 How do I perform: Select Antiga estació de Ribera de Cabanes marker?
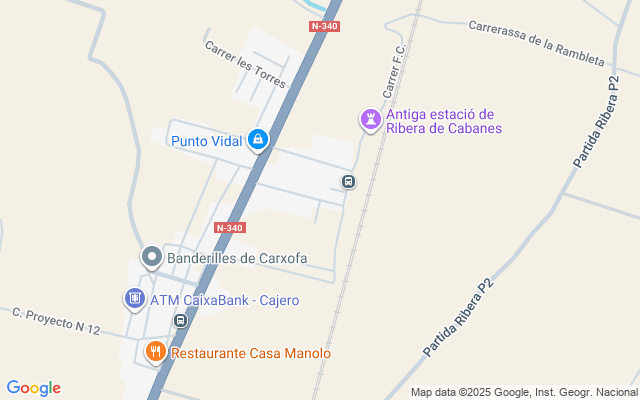(371, 120)
